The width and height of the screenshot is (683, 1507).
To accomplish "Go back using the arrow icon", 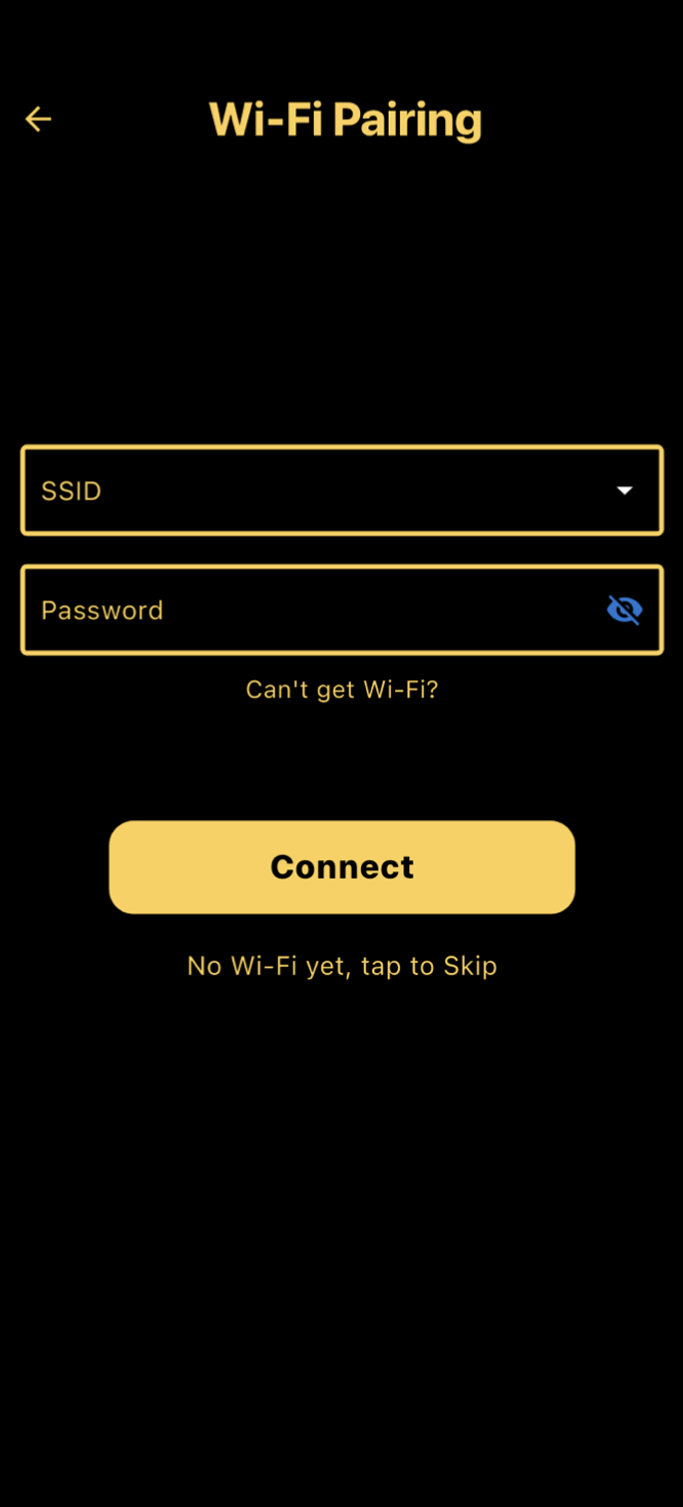I will (38, 119).
